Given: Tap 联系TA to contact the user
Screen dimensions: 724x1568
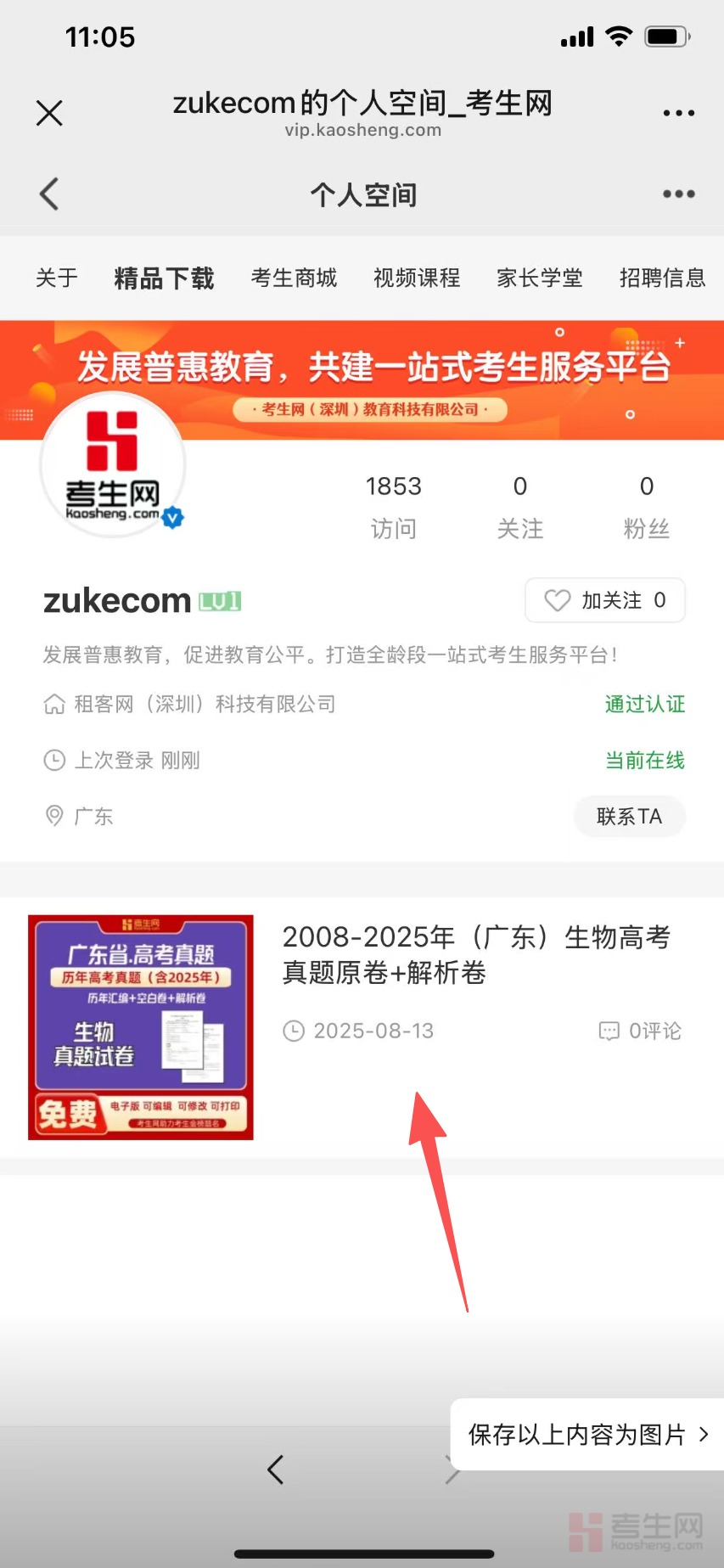Looking at the screenshot, I should point(629,816).
